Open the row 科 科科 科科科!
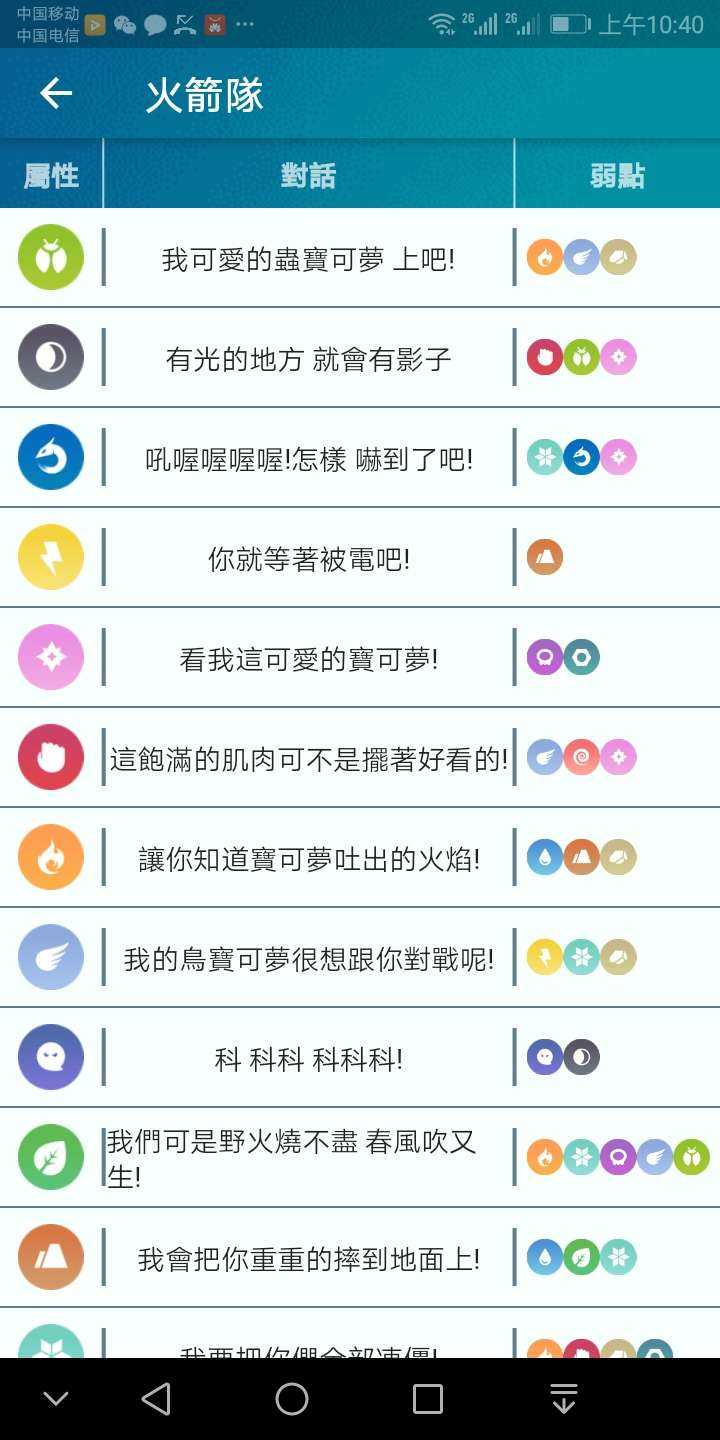720x1440 pixels. pos(308,1059)
